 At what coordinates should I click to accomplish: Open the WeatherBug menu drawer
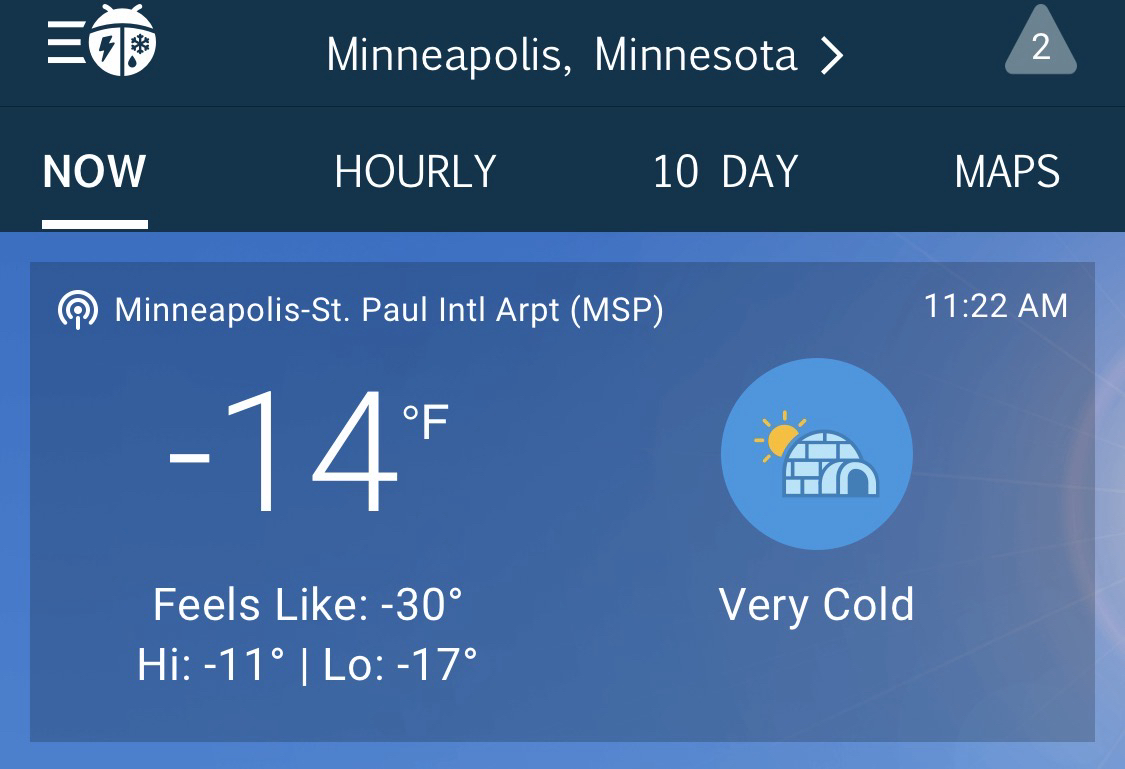[x=100, y=46]
